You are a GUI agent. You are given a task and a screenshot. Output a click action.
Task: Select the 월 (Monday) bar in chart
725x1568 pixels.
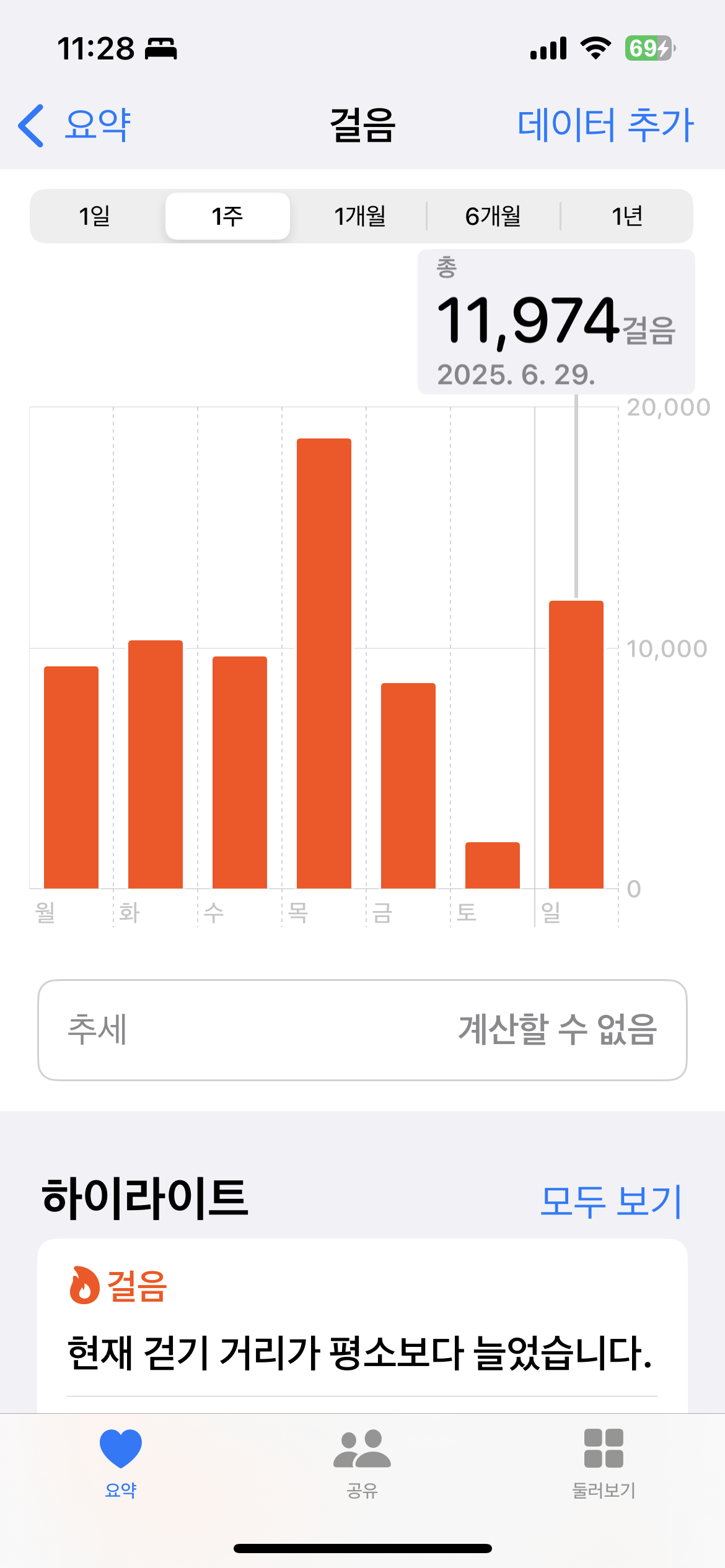click(71, 777)
